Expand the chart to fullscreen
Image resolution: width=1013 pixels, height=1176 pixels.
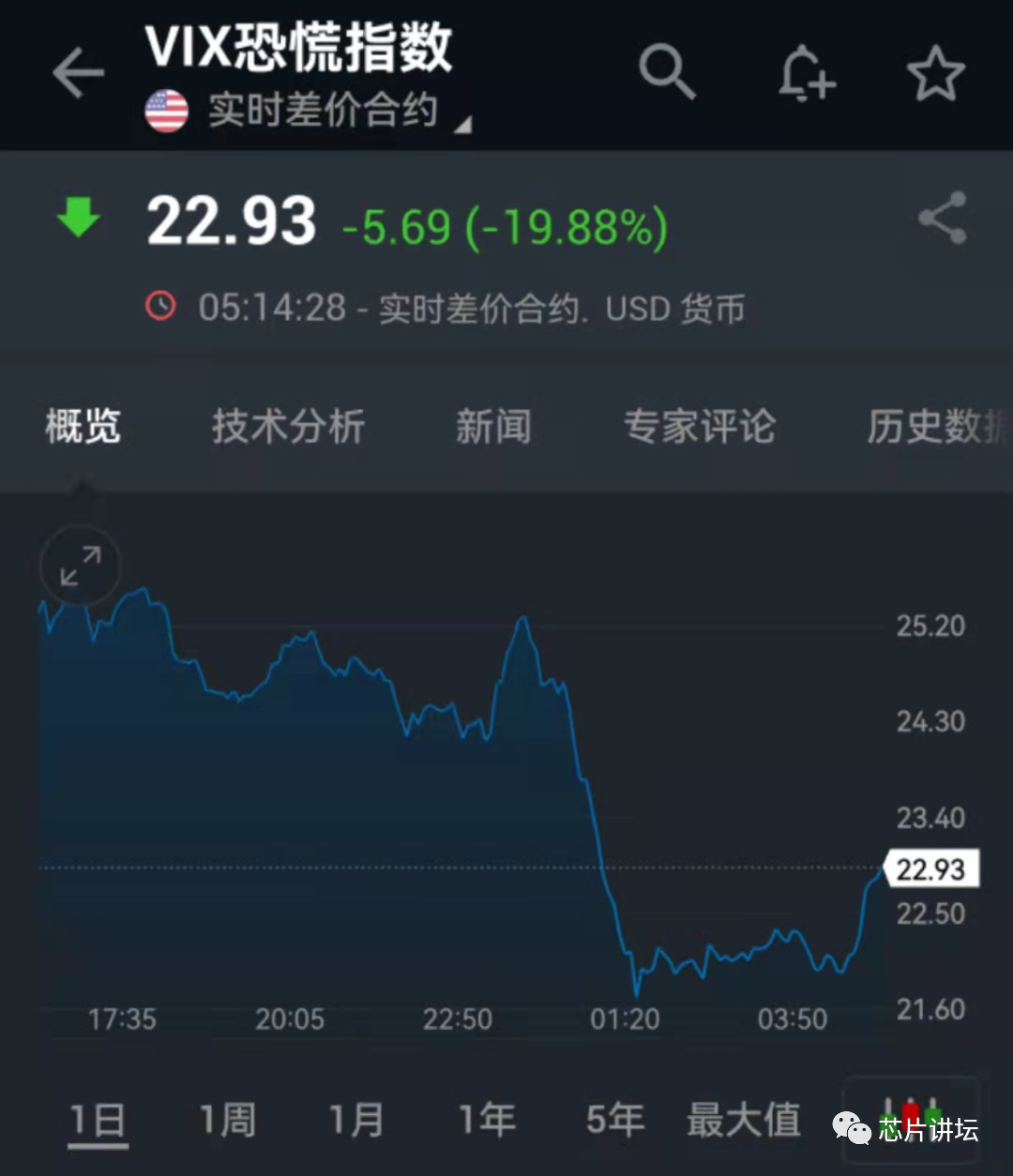81,566
